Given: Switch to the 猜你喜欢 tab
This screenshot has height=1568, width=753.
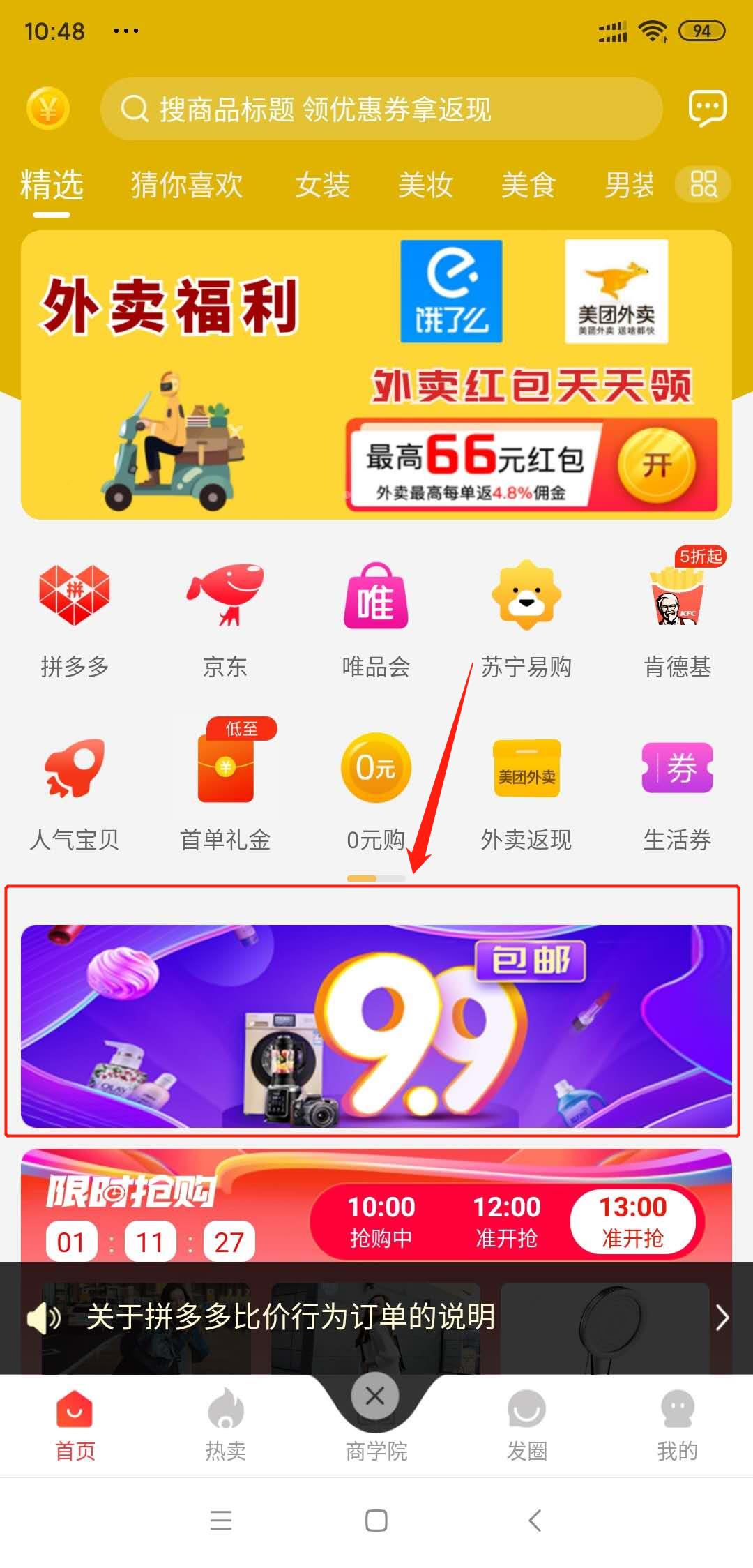Looking at the screenshot, I should (187, 186).
